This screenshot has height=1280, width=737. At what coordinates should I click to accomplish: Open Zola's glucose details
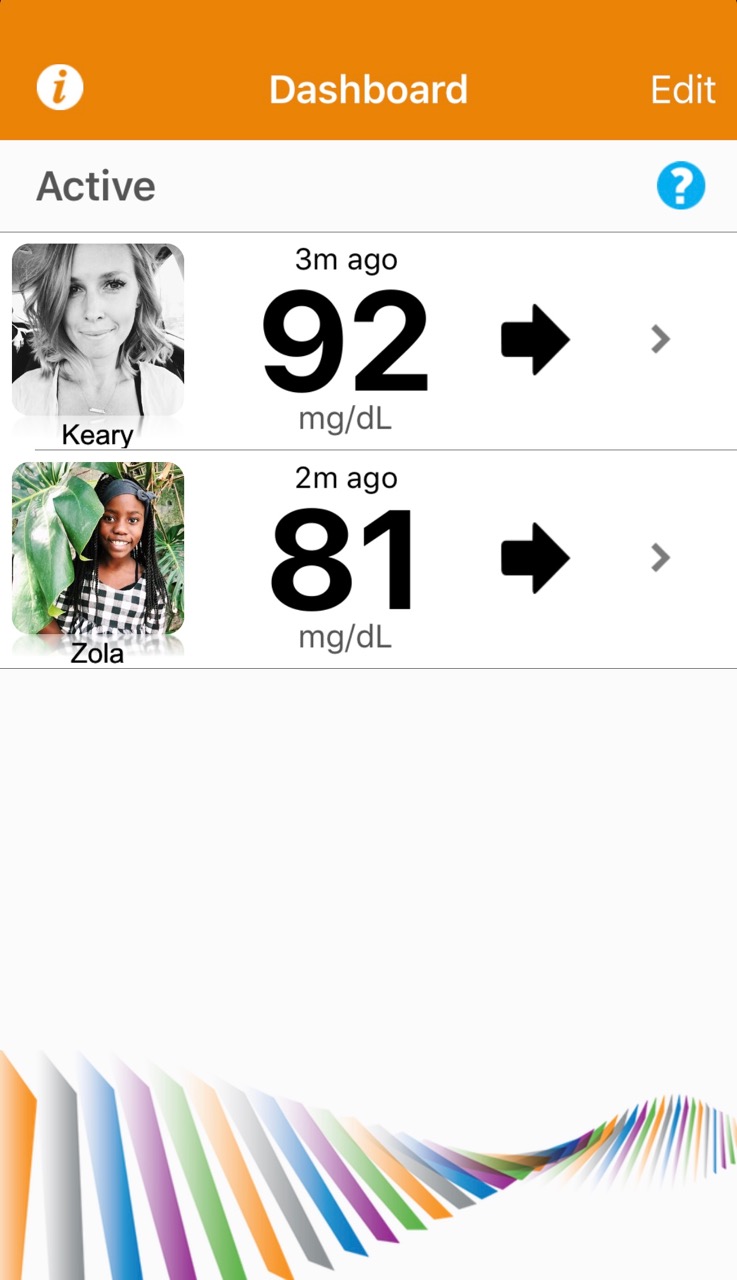click(x=660, y=558)
